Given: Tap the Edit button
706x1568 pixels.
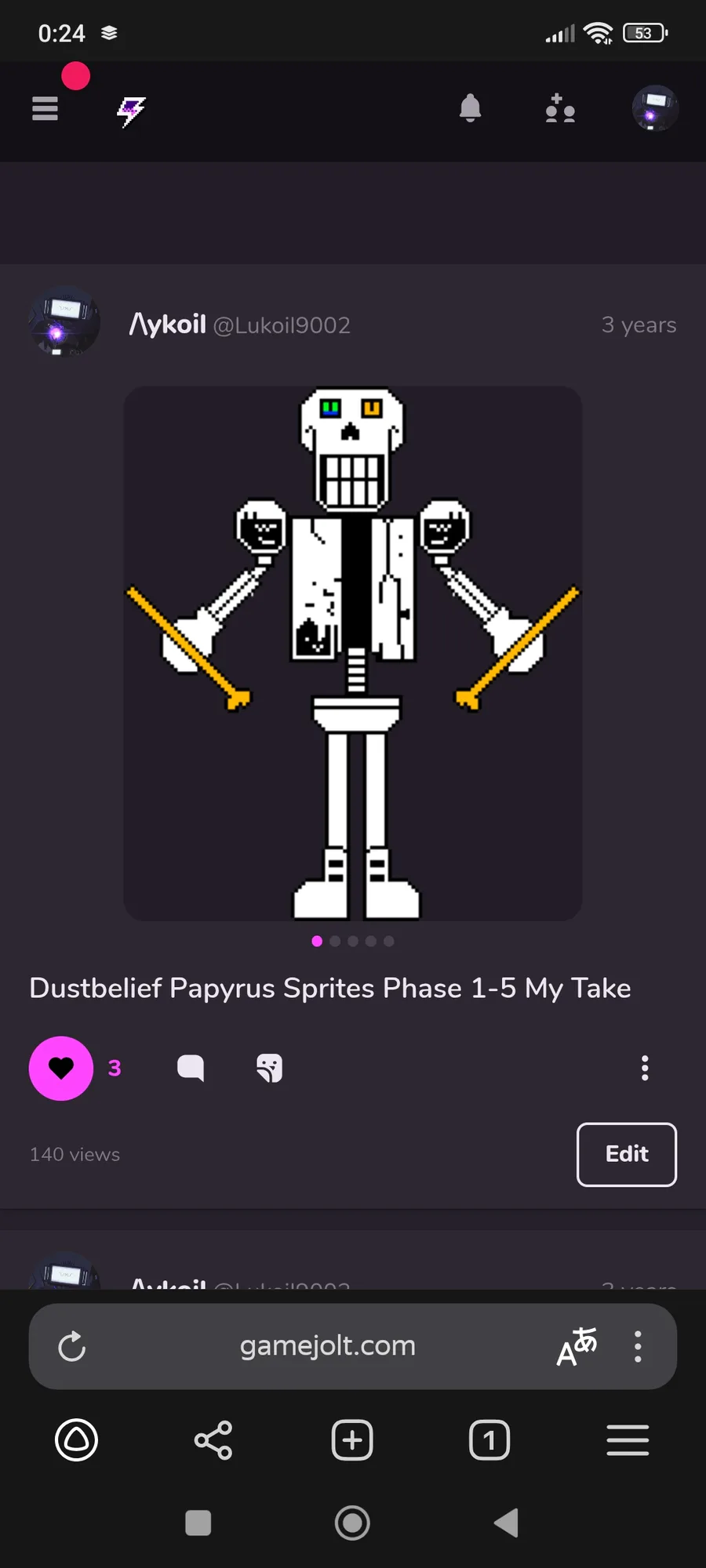Looking at the screenshot, I should (627, 1154).
